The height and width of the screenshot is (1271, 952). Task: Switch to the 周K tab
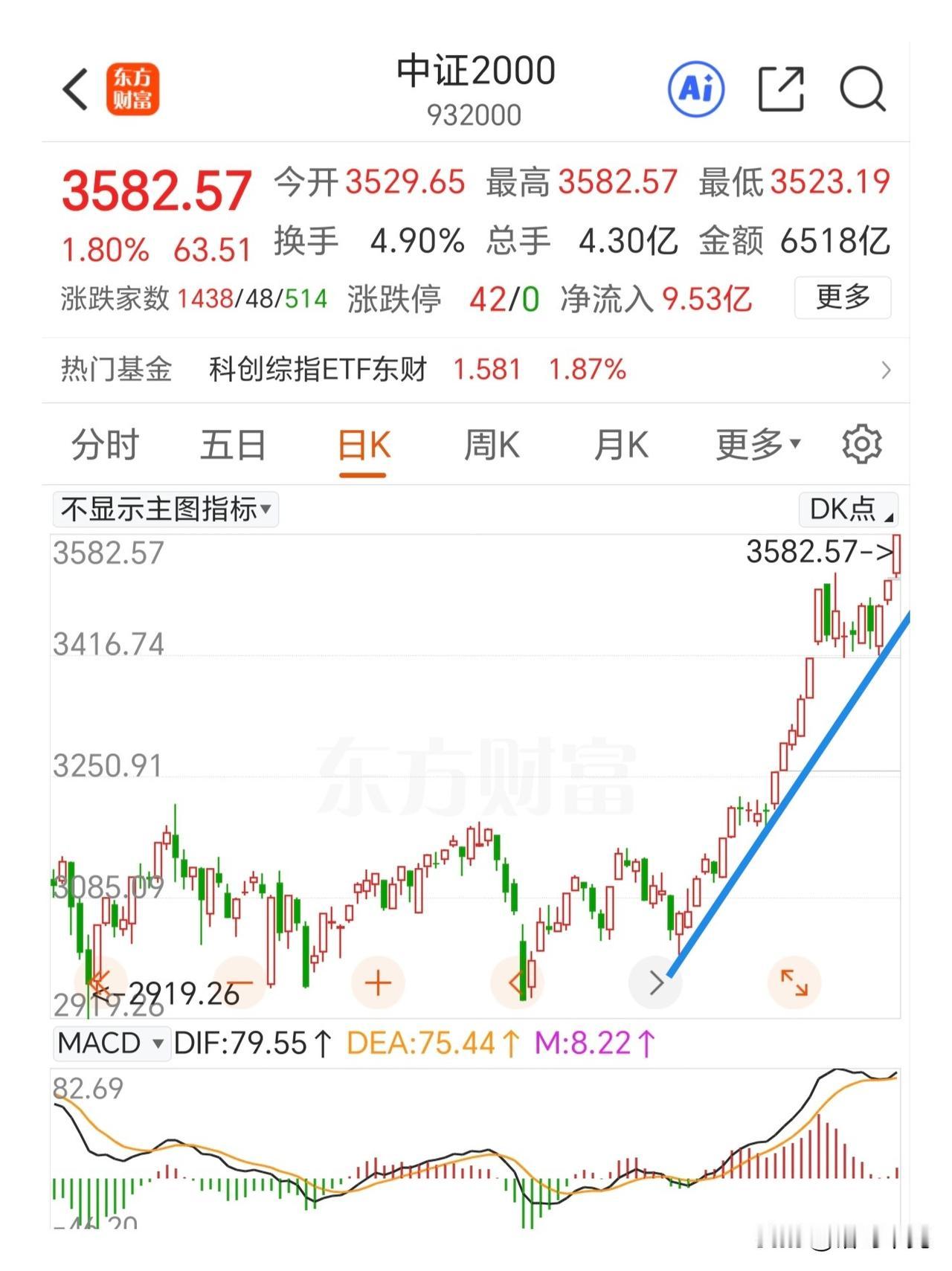click(492, 444)
